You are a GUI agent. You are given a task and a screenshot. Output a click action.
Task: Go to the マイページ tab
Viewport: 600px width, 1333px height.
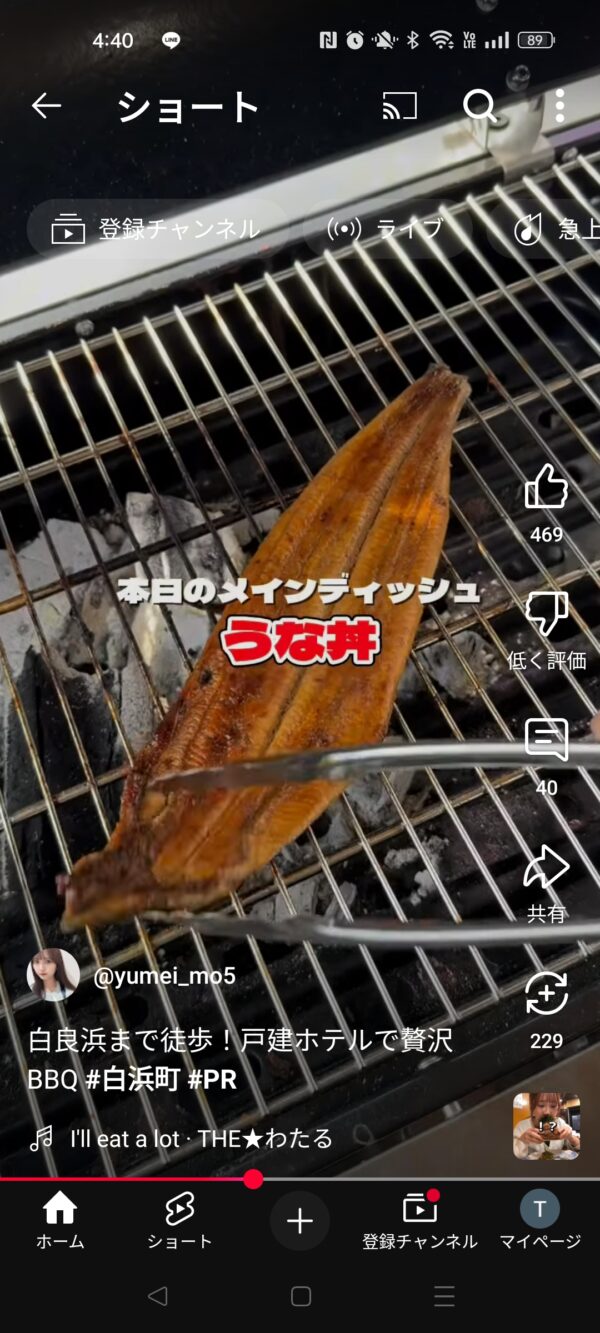(x=540, y=1221)
